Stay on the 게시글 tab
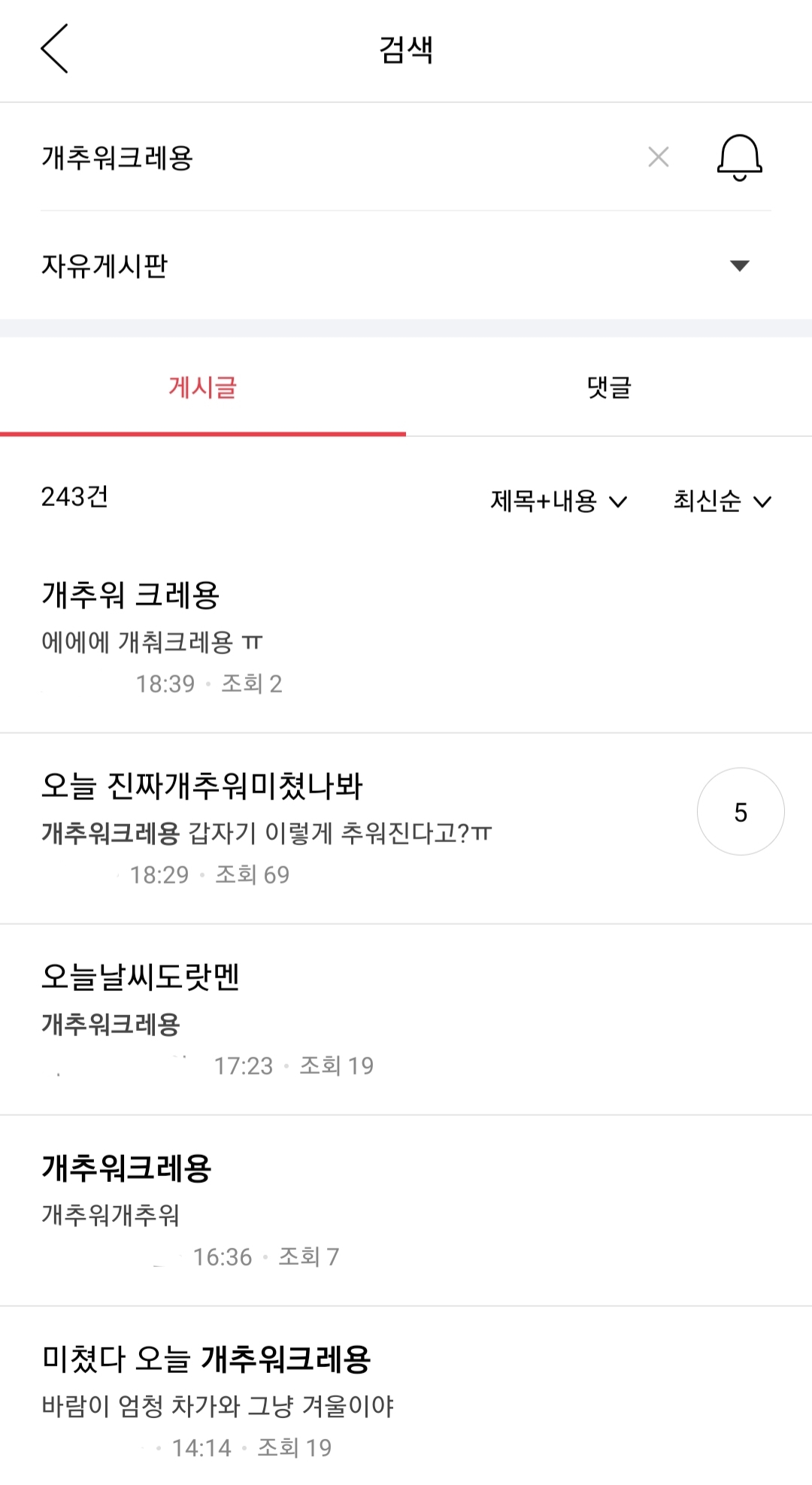812x1485 pixels. coord(203,389)
